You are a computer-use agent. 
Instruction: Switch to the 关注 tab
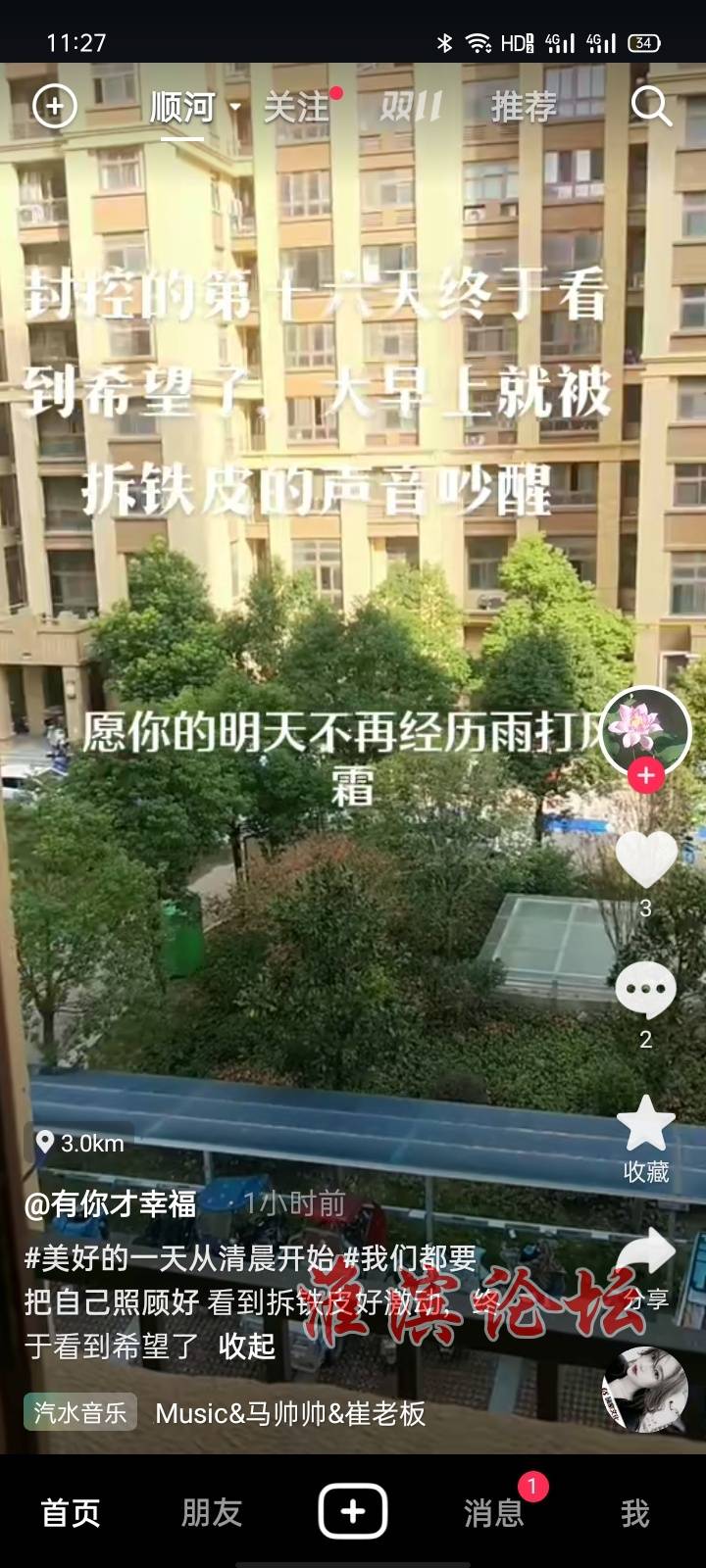tap(296, 107)
